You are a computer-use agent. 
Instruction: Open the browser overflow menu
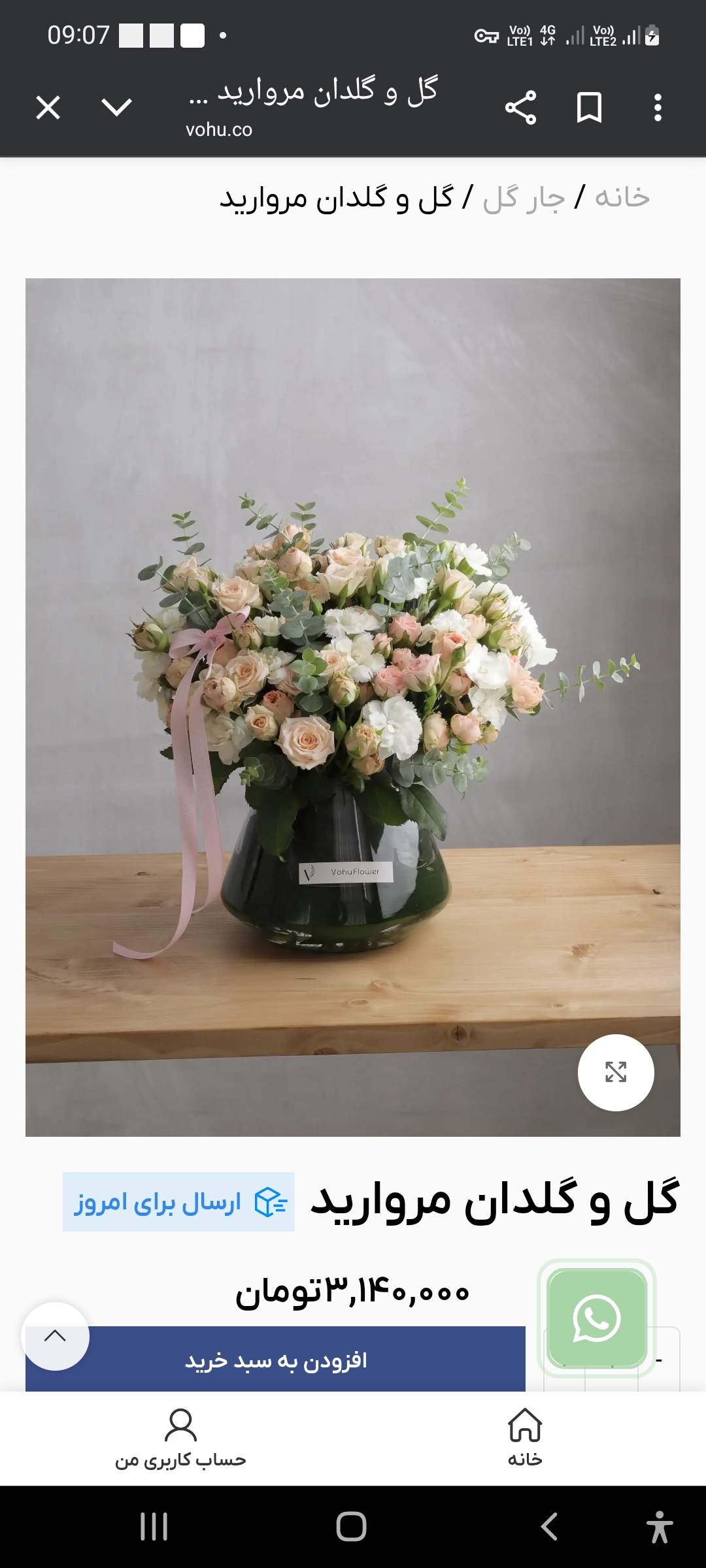(658, 108)
